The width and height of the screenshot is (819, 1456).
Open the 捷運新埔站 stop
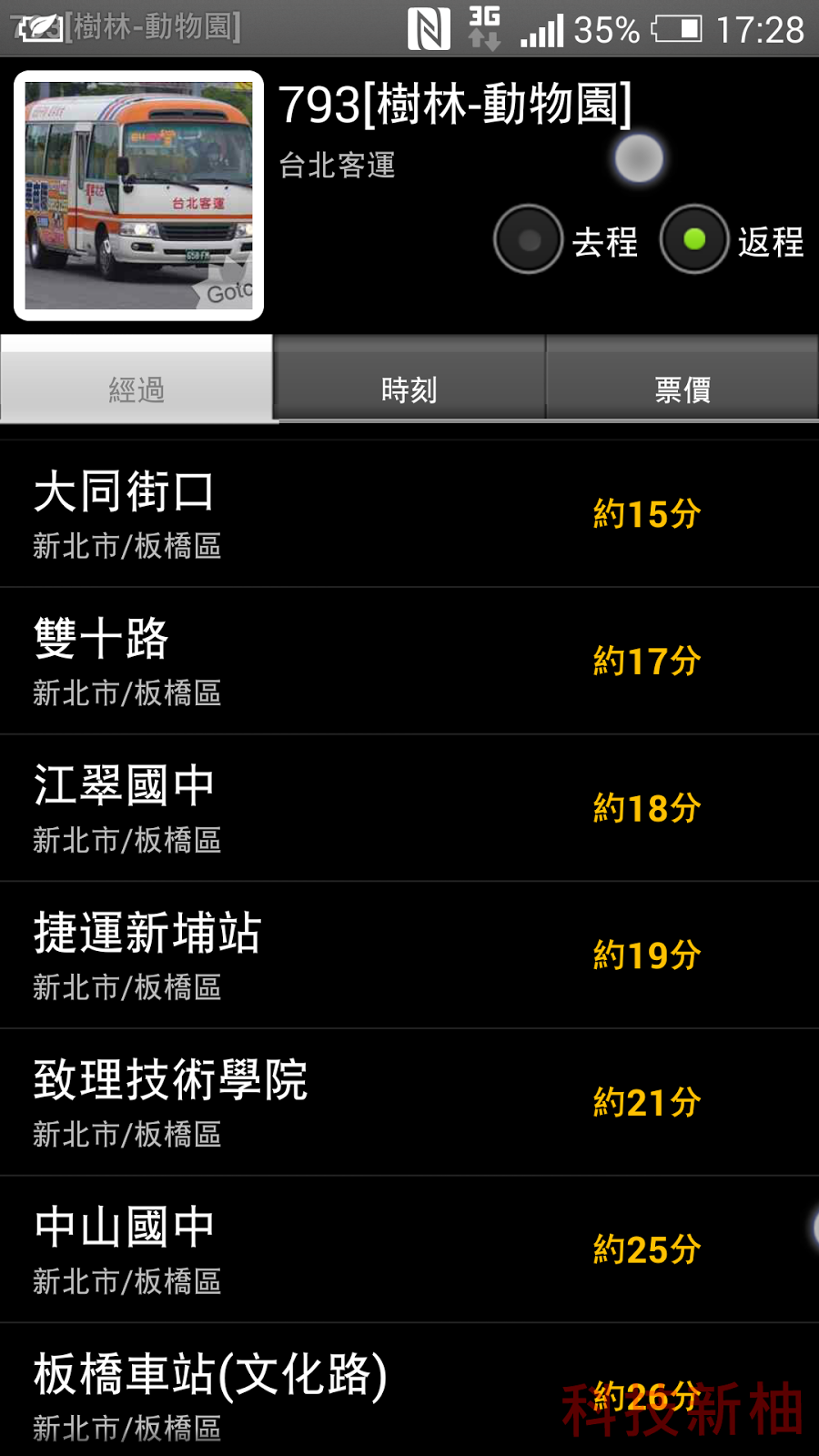409,955
